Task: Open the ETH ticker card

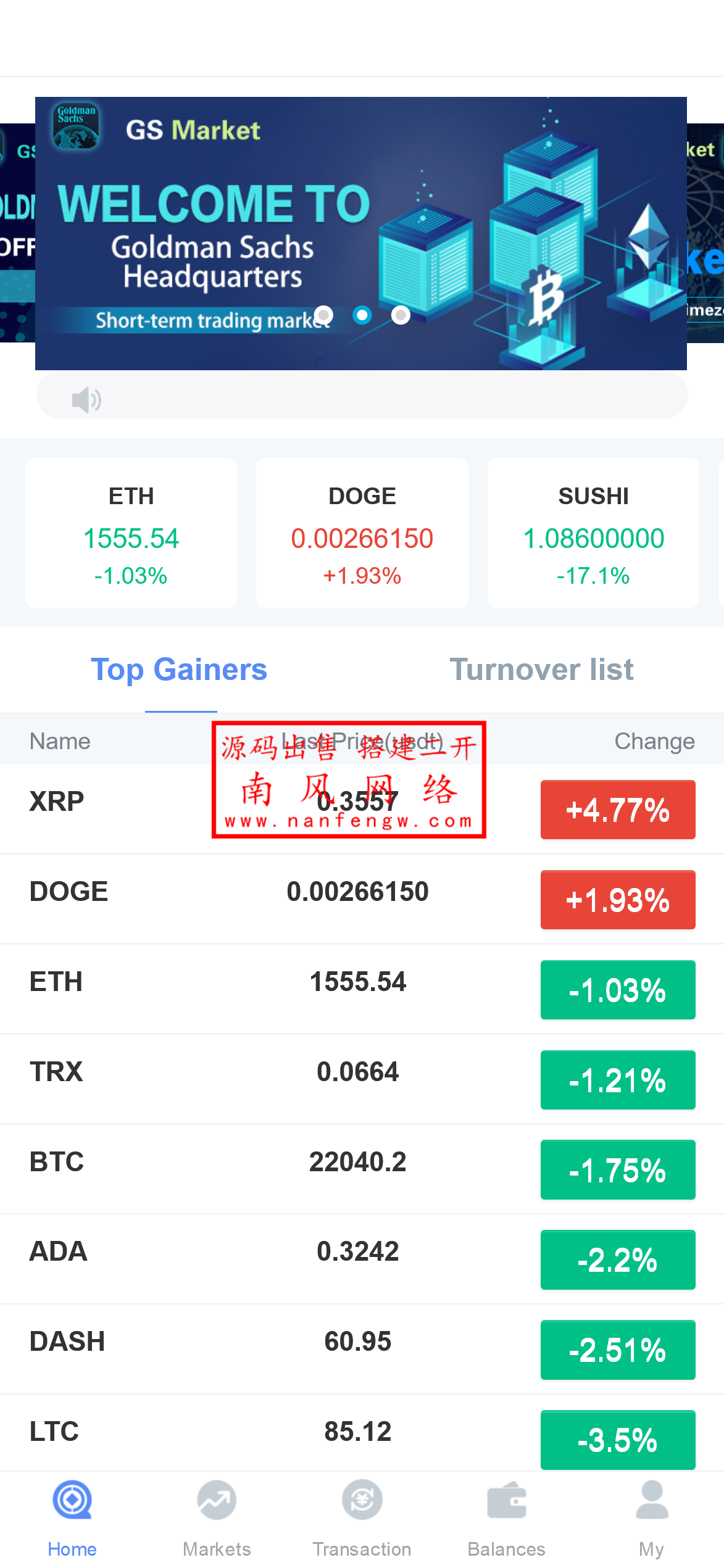Action: [x=131, y=533]
